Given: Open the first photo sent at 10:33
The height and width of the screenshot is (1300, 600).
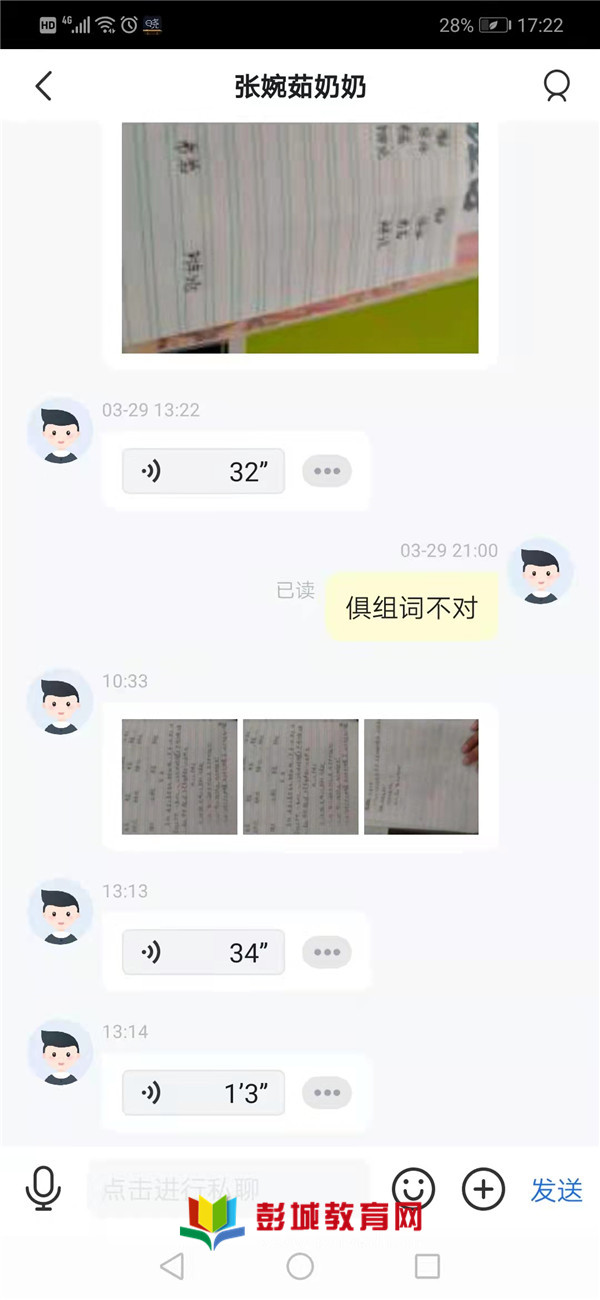Looking at the screenshot, I should (x=180, y=776).
